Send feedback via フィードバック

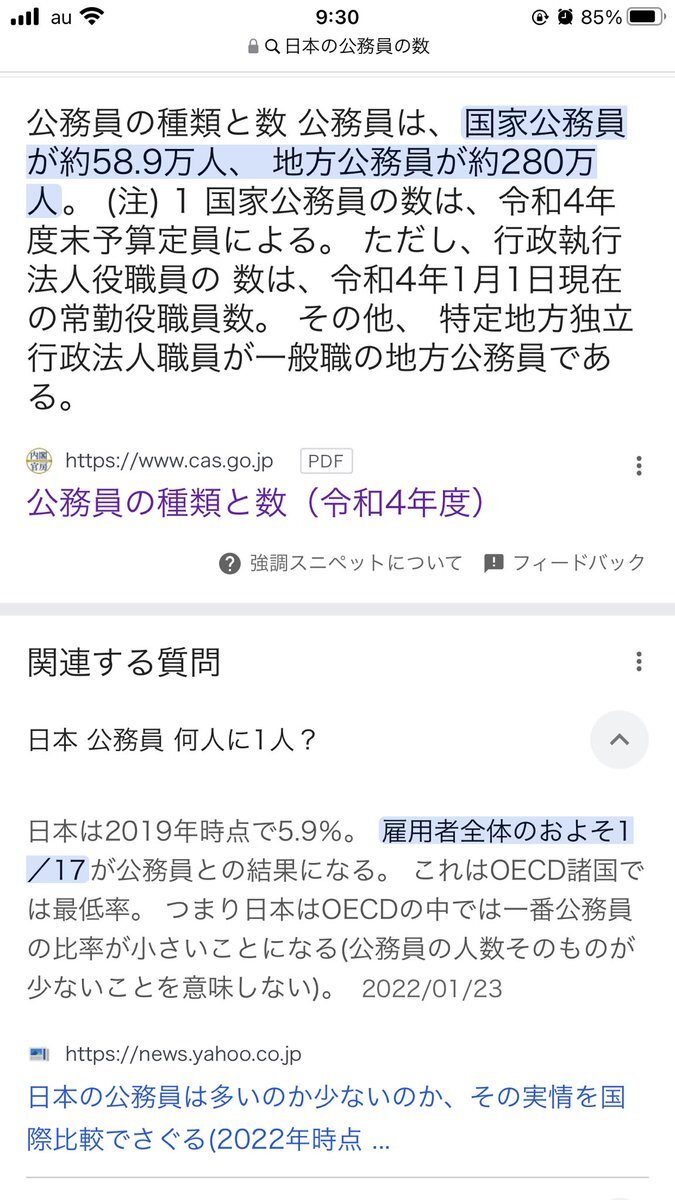coord(565,563)
